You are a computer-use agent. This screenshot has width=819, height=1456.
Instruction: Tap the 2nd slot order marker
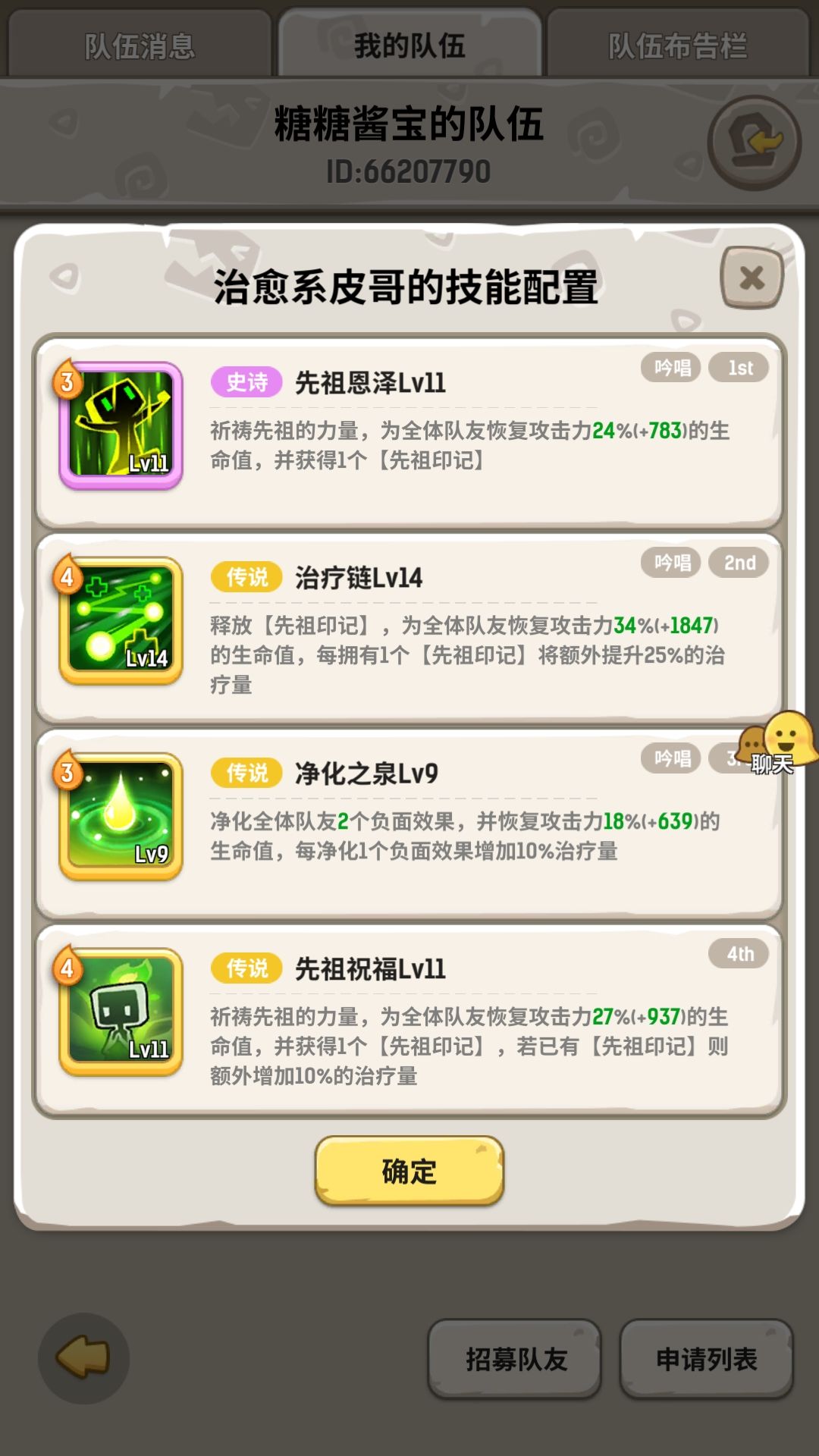[738, 563]
